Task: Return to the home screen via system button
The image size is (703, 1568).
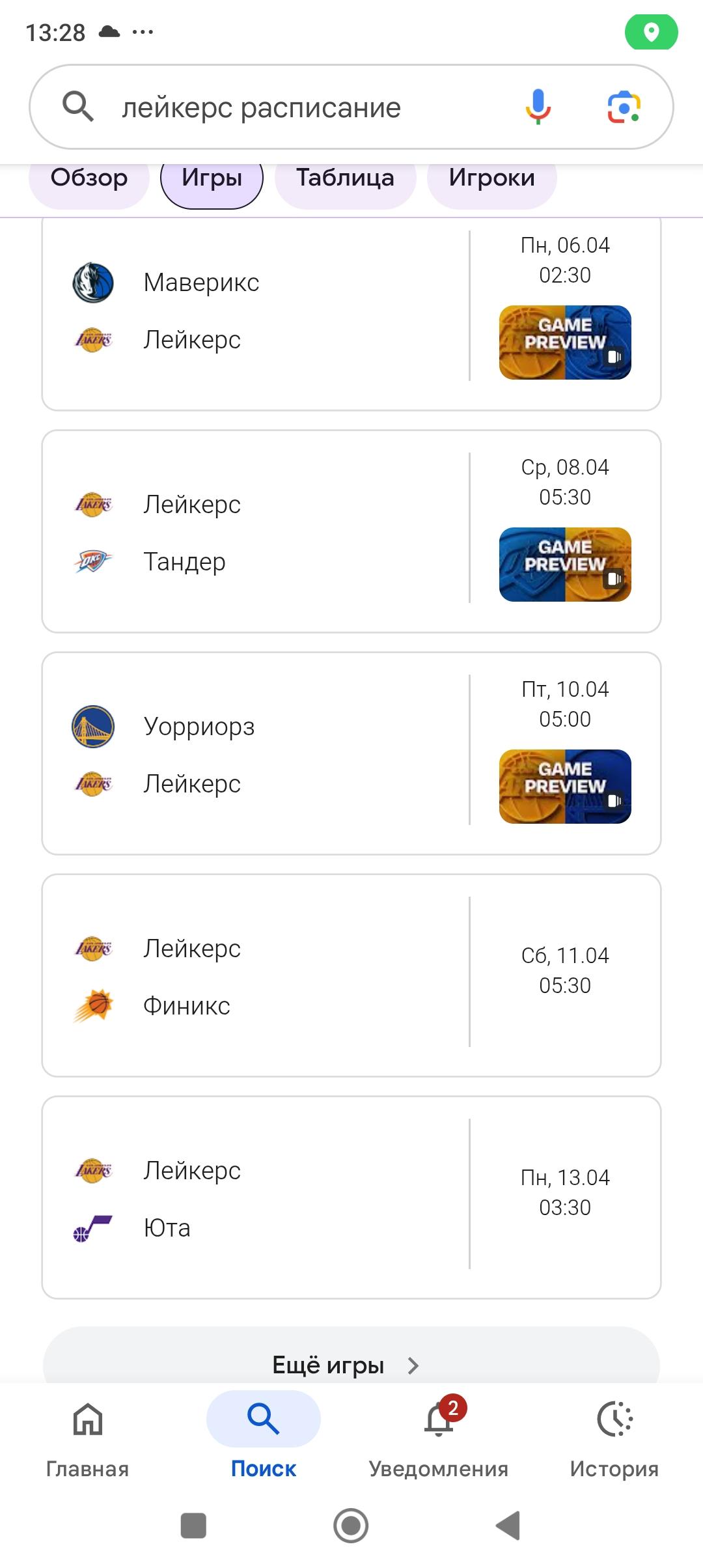Action: (351, 1525)
